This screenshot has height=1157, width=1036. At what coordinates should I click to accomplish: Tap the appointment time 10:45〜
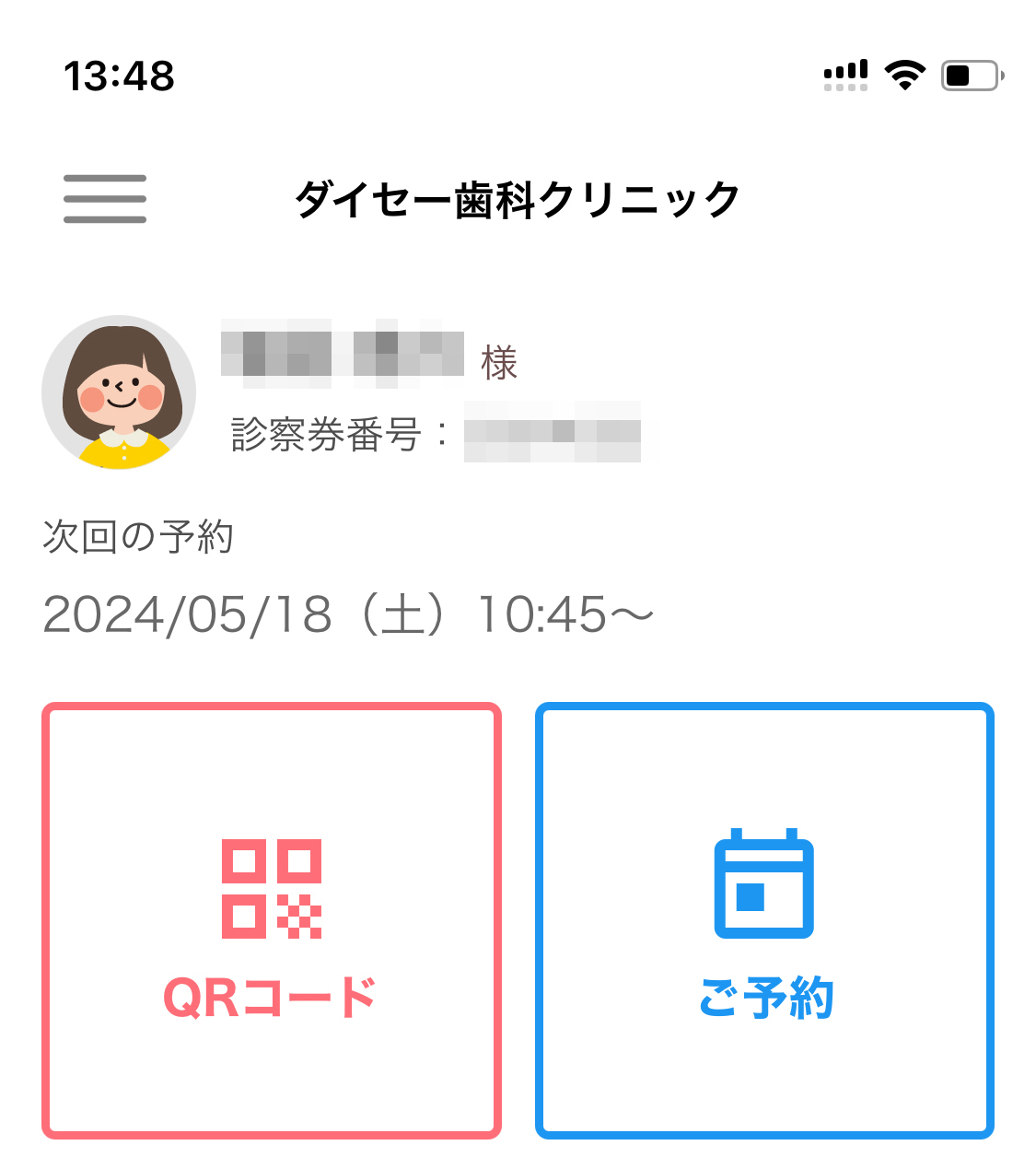[x=566, y=614]
